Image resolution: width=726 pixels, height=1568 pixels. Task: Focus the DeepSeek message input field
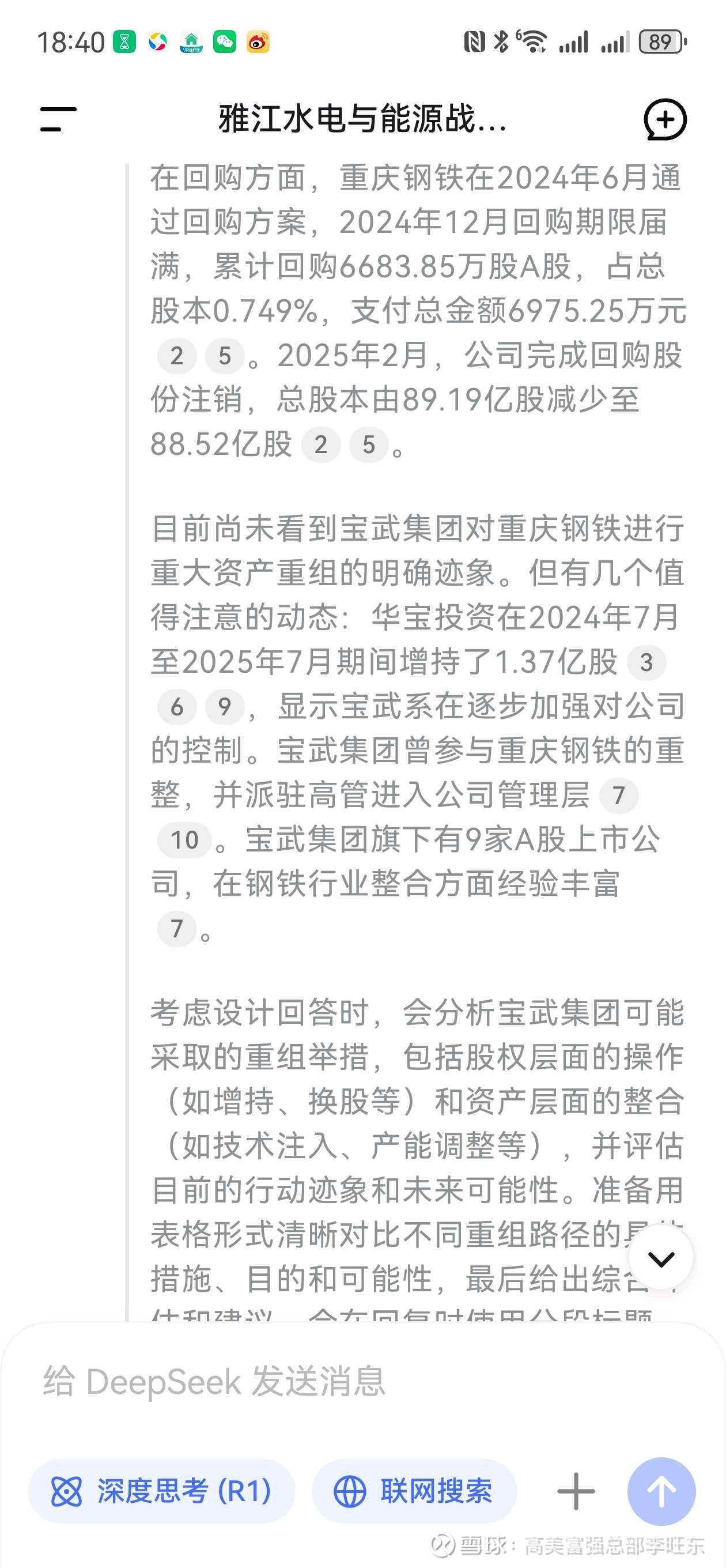tap(362, 1382)
